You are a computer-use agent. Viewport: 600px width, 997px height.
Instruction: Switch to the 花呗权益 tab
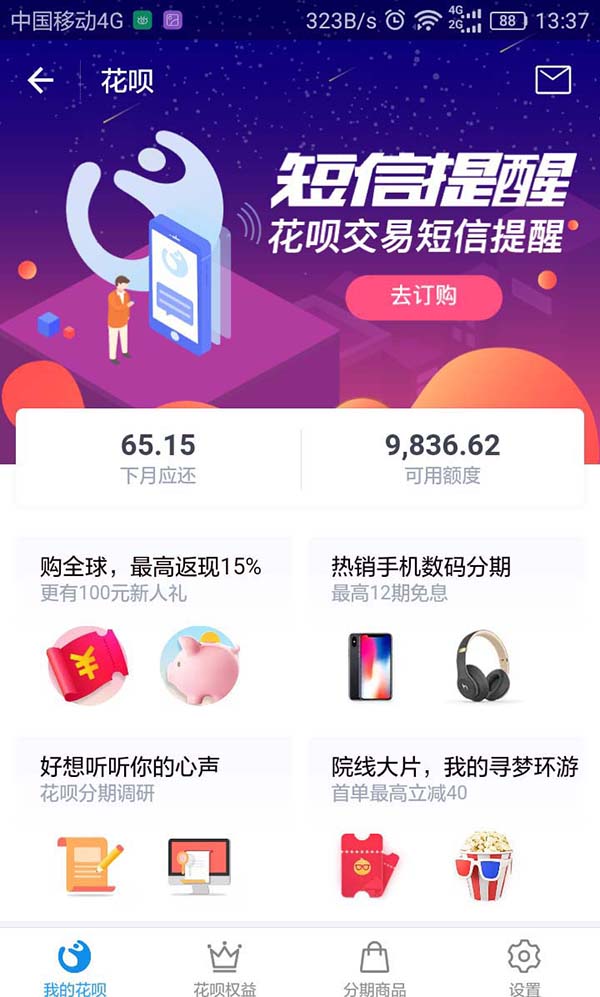tap(225, 967)
